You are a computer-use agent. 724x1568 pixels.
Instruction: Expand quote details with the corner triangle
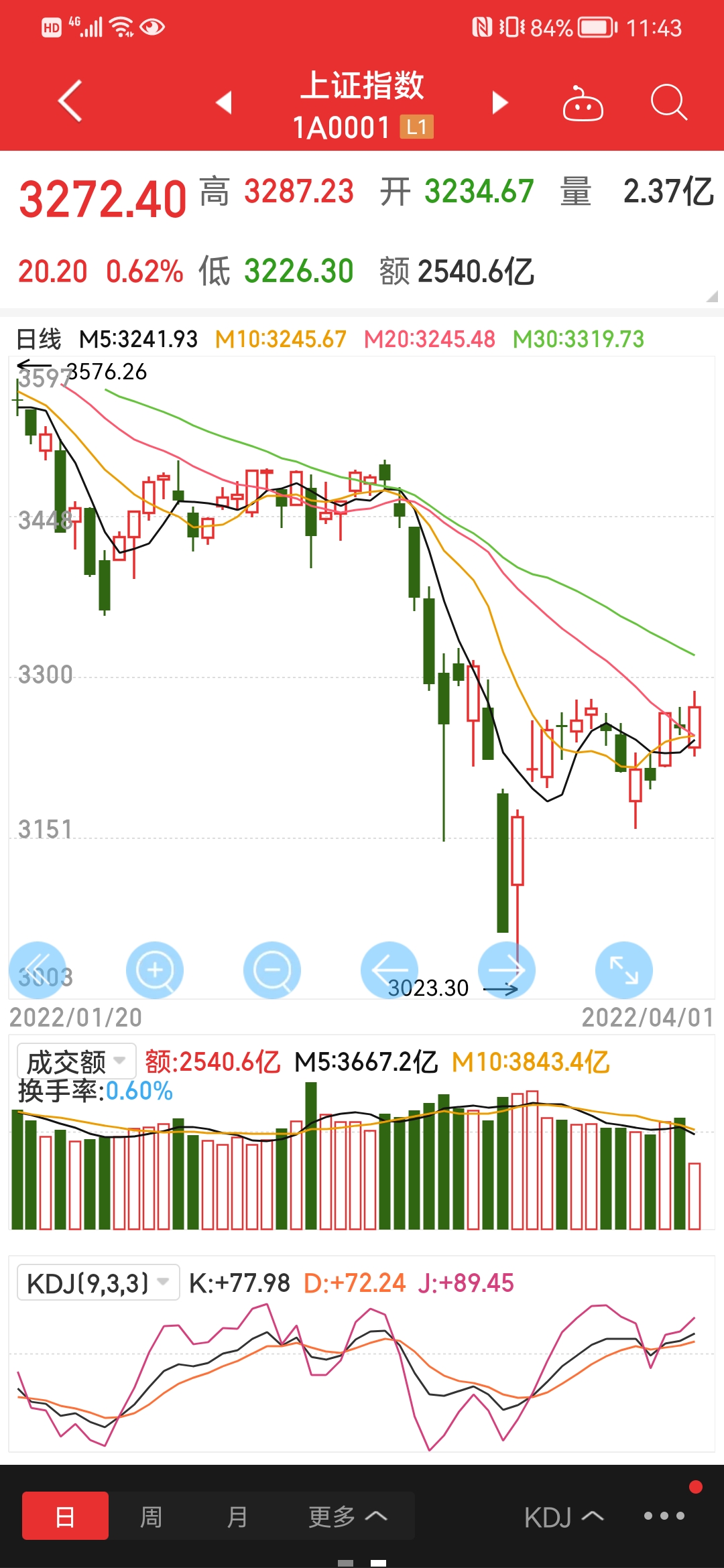(712, 296)
